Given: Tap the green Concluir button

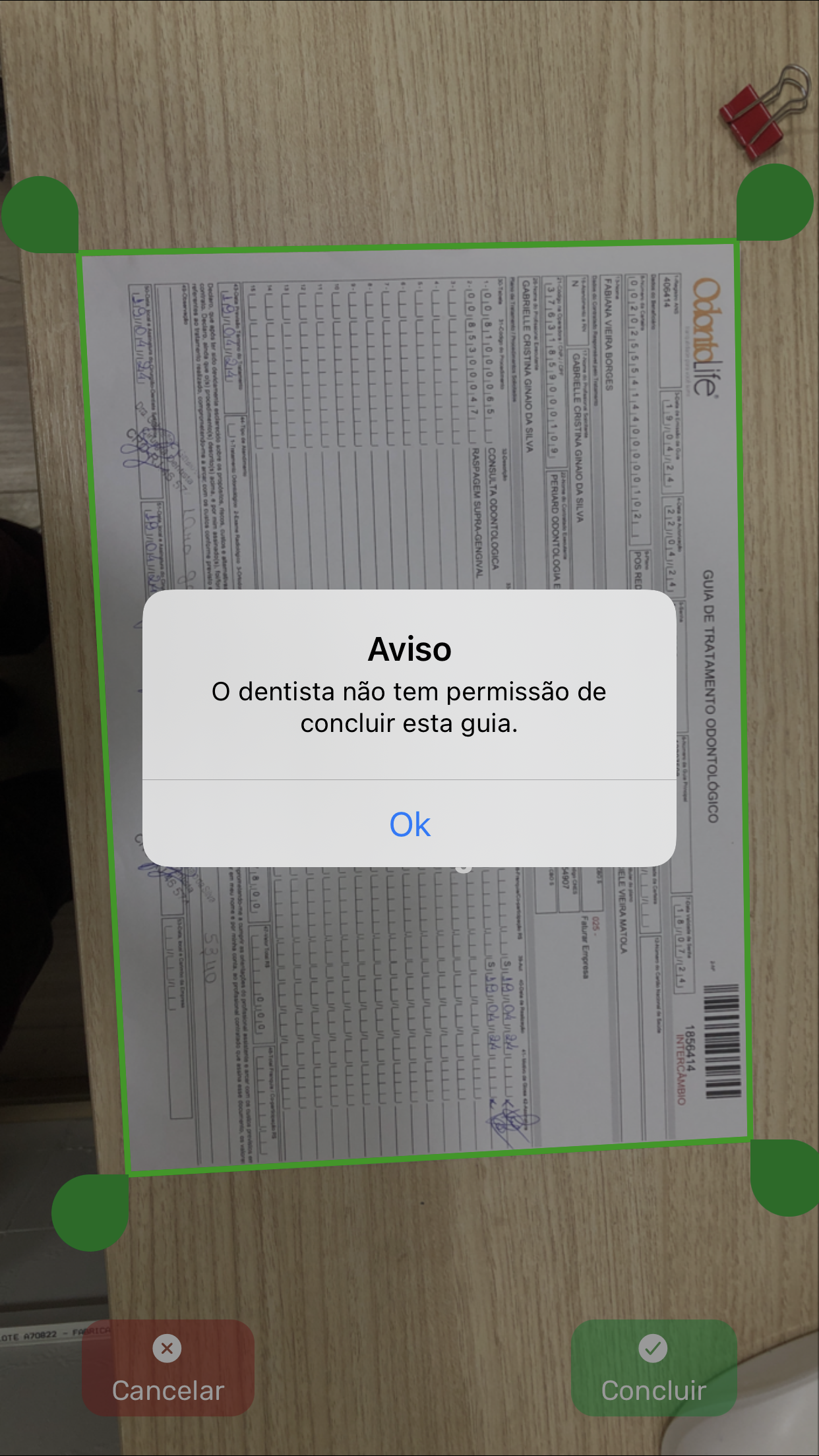Looking at the screenshot, I should [x=653, y=1368].
